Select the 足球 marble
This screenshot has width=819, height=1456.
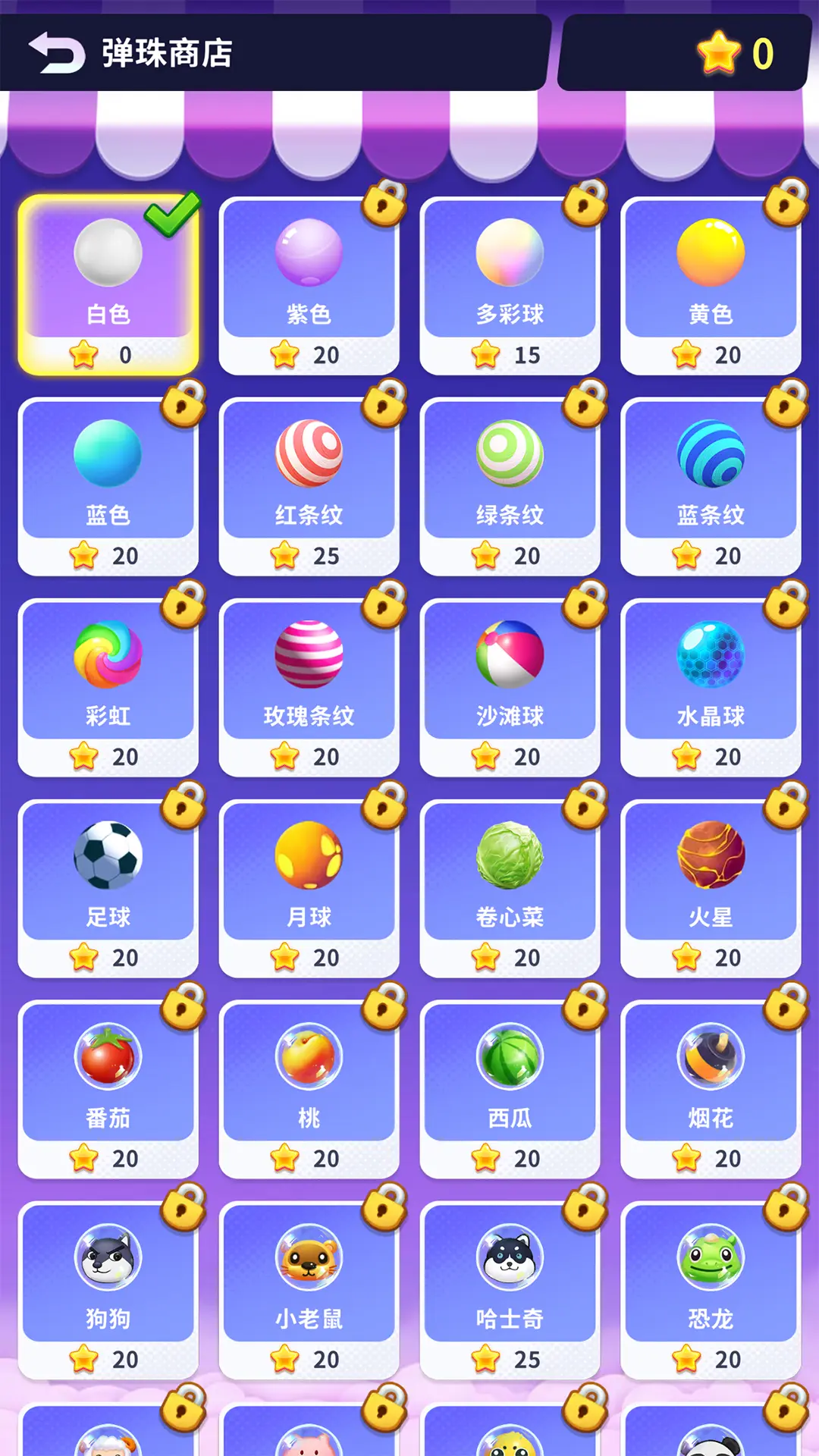point(108,883)
